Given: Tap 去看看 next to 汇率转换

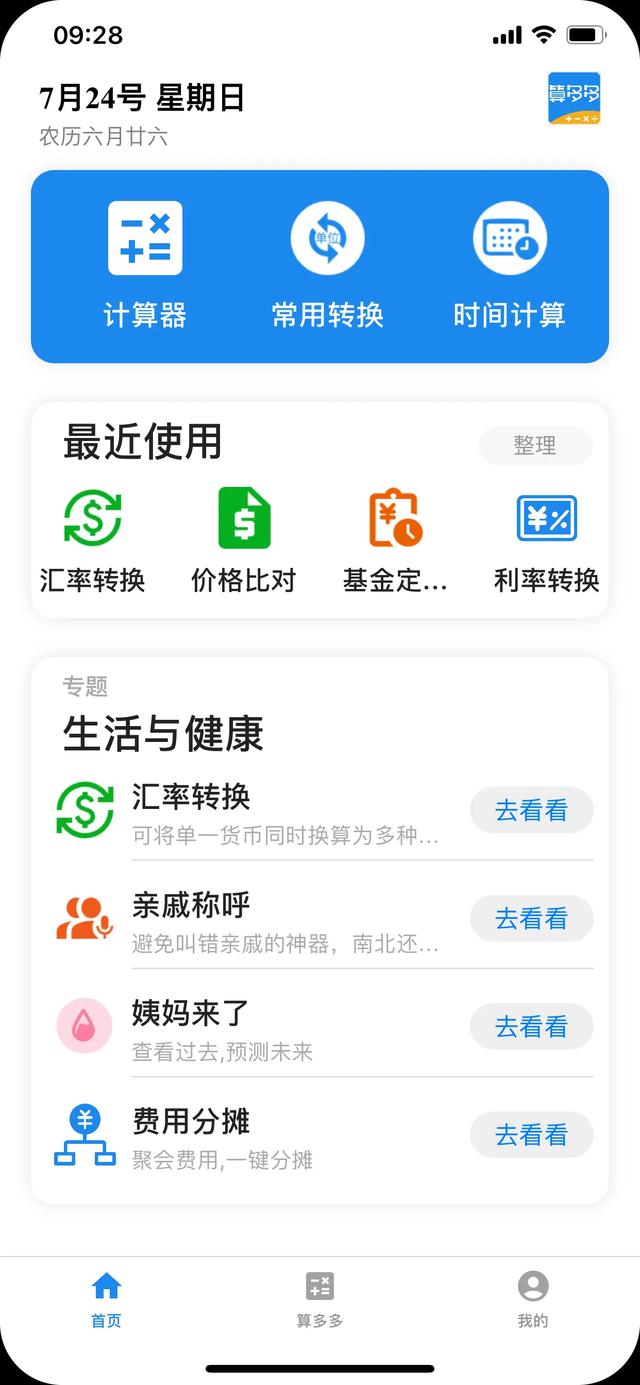Looking at the screenshot, I should point(531,810).
